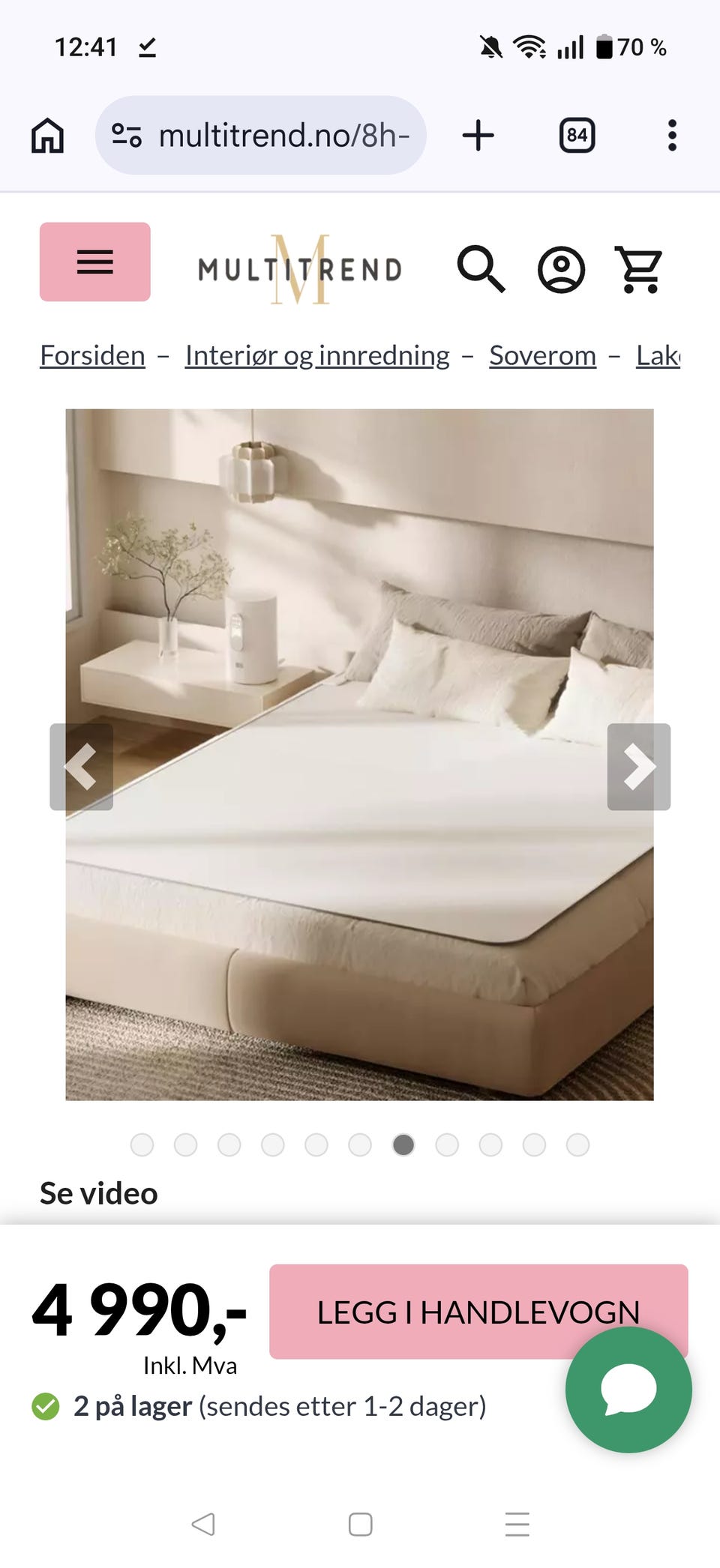The height and width of the screenshot is (1568, 720).
Task: Open the browser overflow menu
Action: [x=672, y=136]
